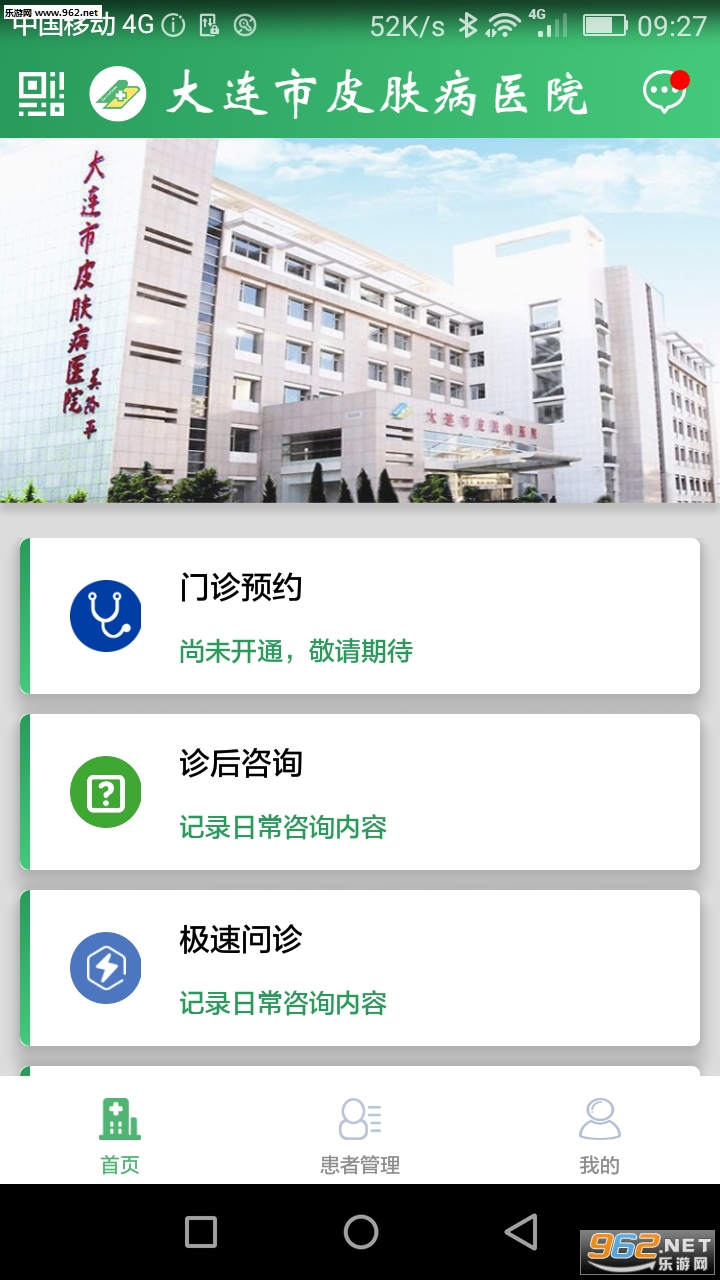Go to the 我的 tab
The image size is (720, 1280).
coord(600,1136)
